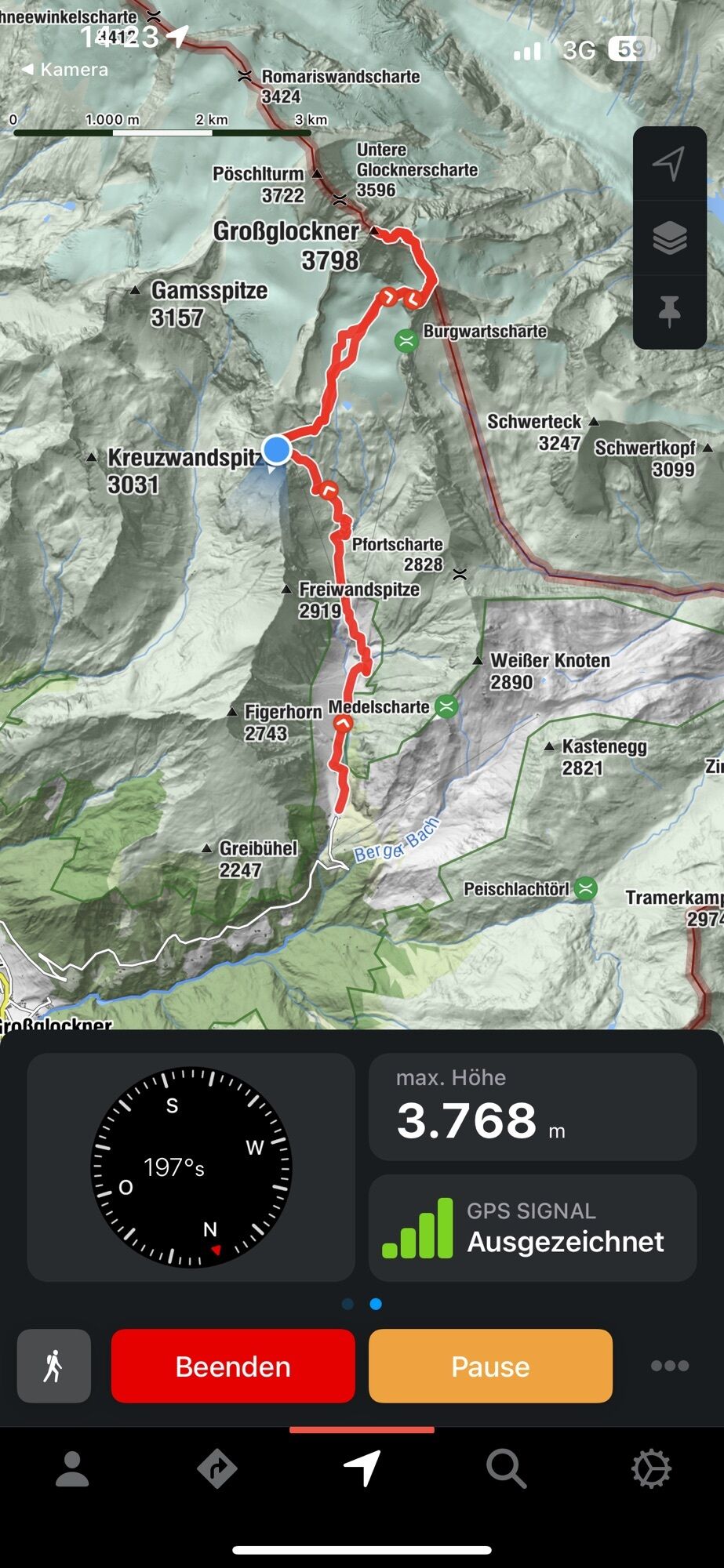724x1568 pixels.
Task: Switch to the profile tab
Action: point(72,1468)
